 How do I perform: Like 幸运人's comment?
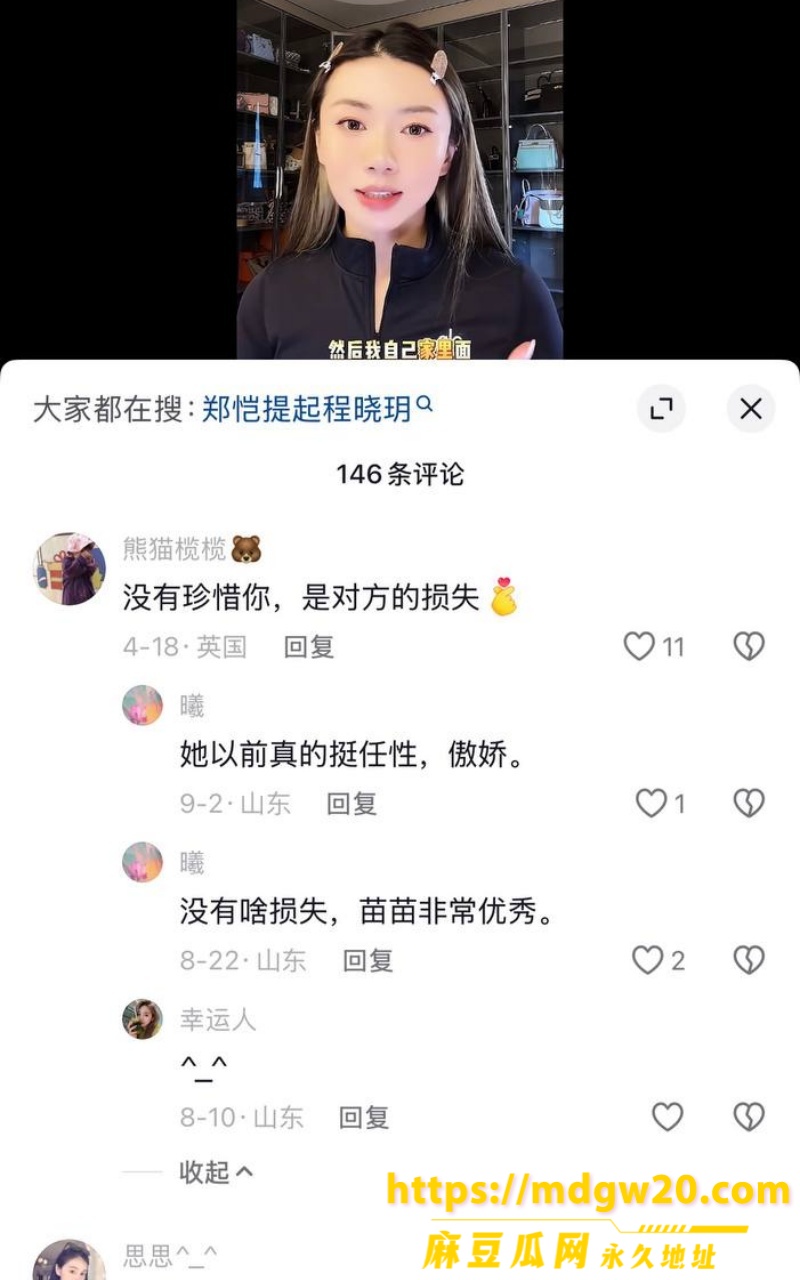(x=667, y=1117)
